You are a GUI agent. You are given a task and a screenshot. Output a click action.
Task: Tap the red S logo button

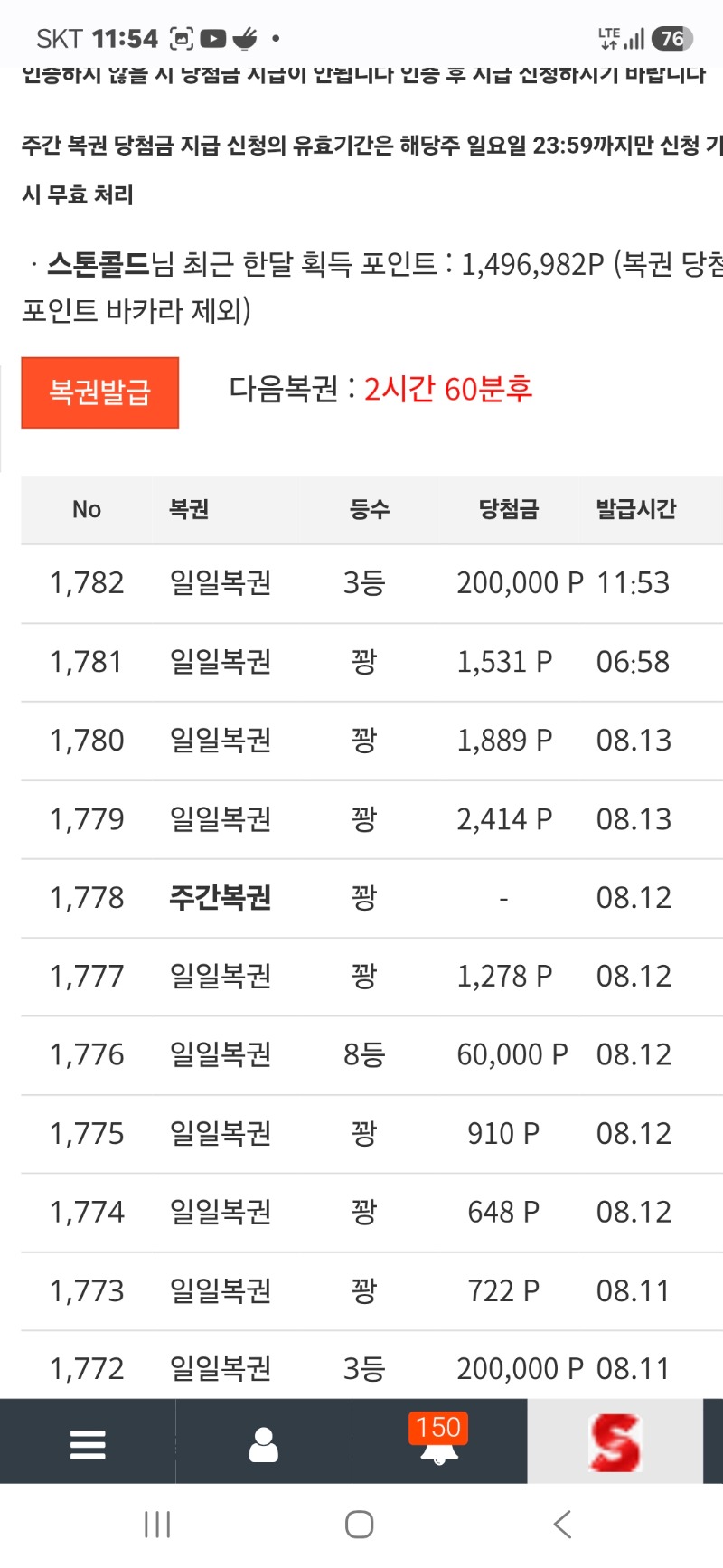click(615, 1442)
